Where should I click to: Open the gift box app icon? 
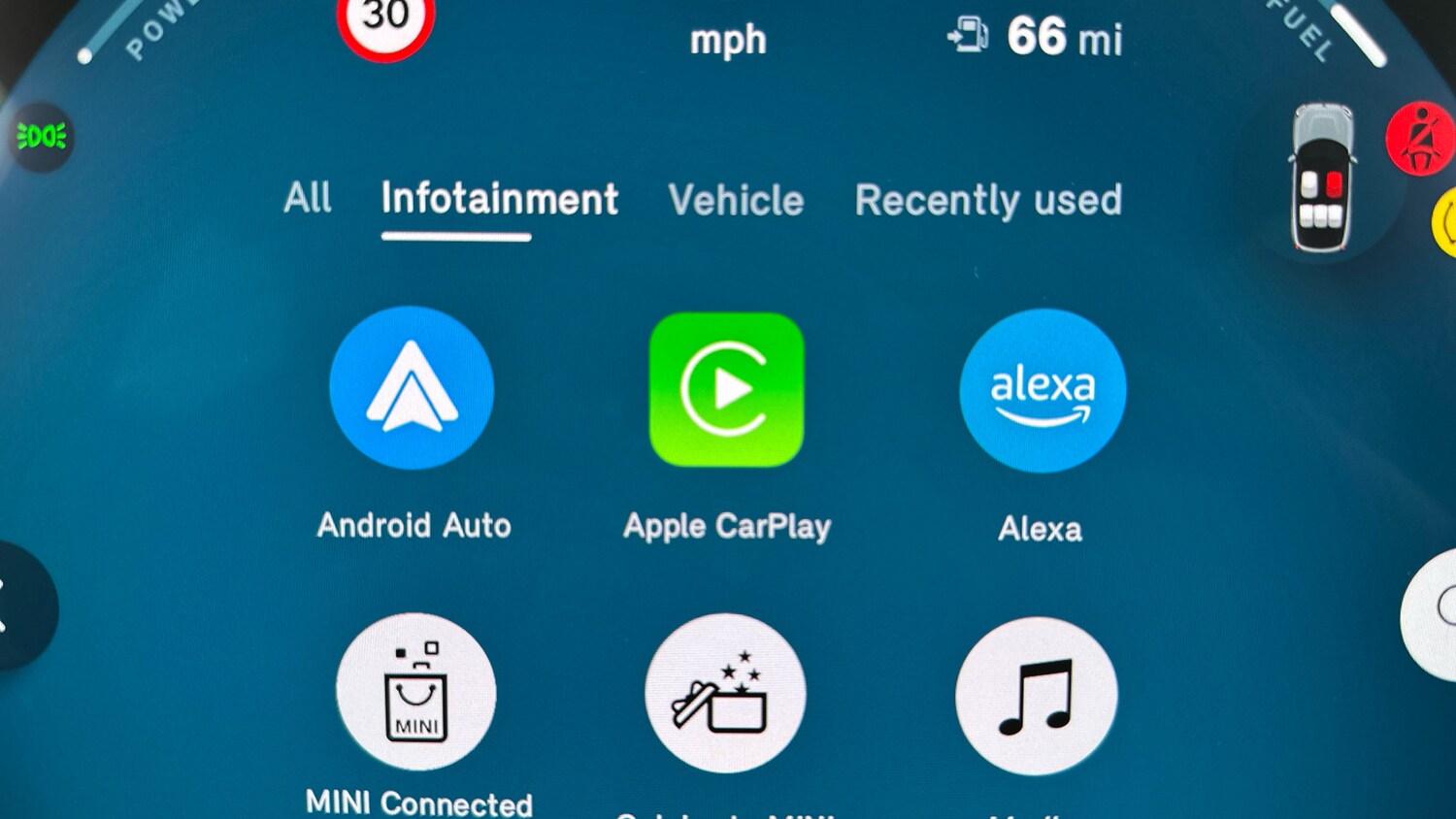point(725,694)
